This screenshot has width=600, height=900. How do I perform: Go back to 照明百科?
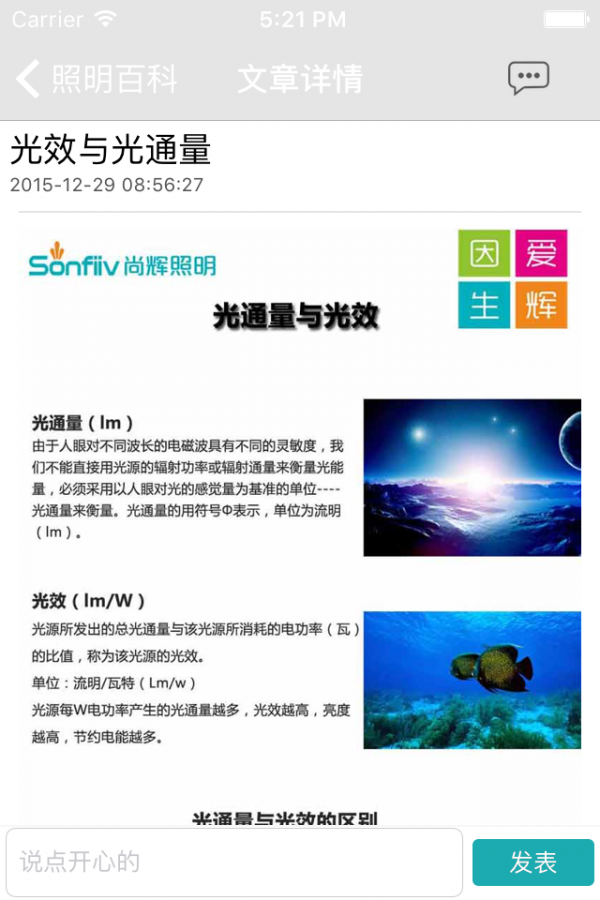(x=97, y=79)
